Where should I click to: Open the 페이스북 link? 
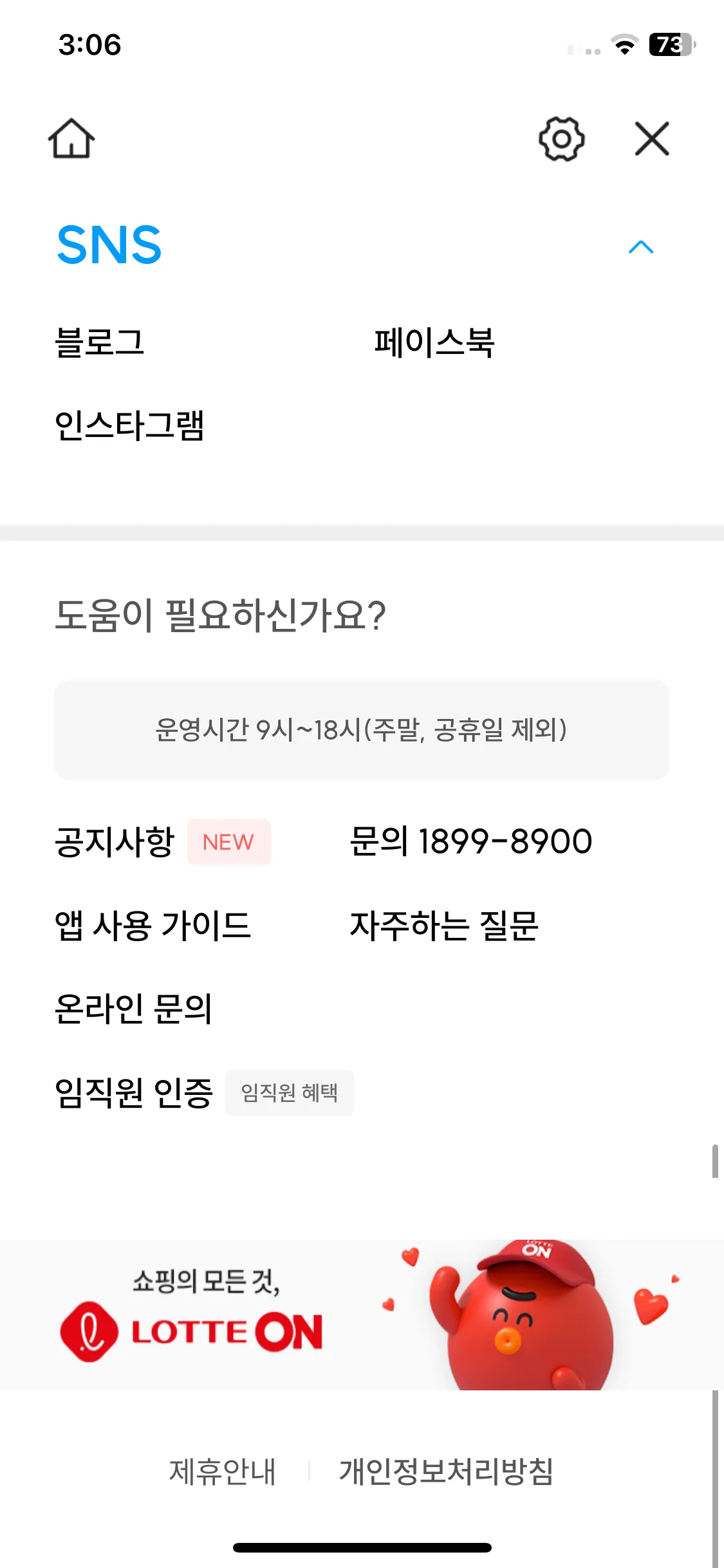click(434, 342)
